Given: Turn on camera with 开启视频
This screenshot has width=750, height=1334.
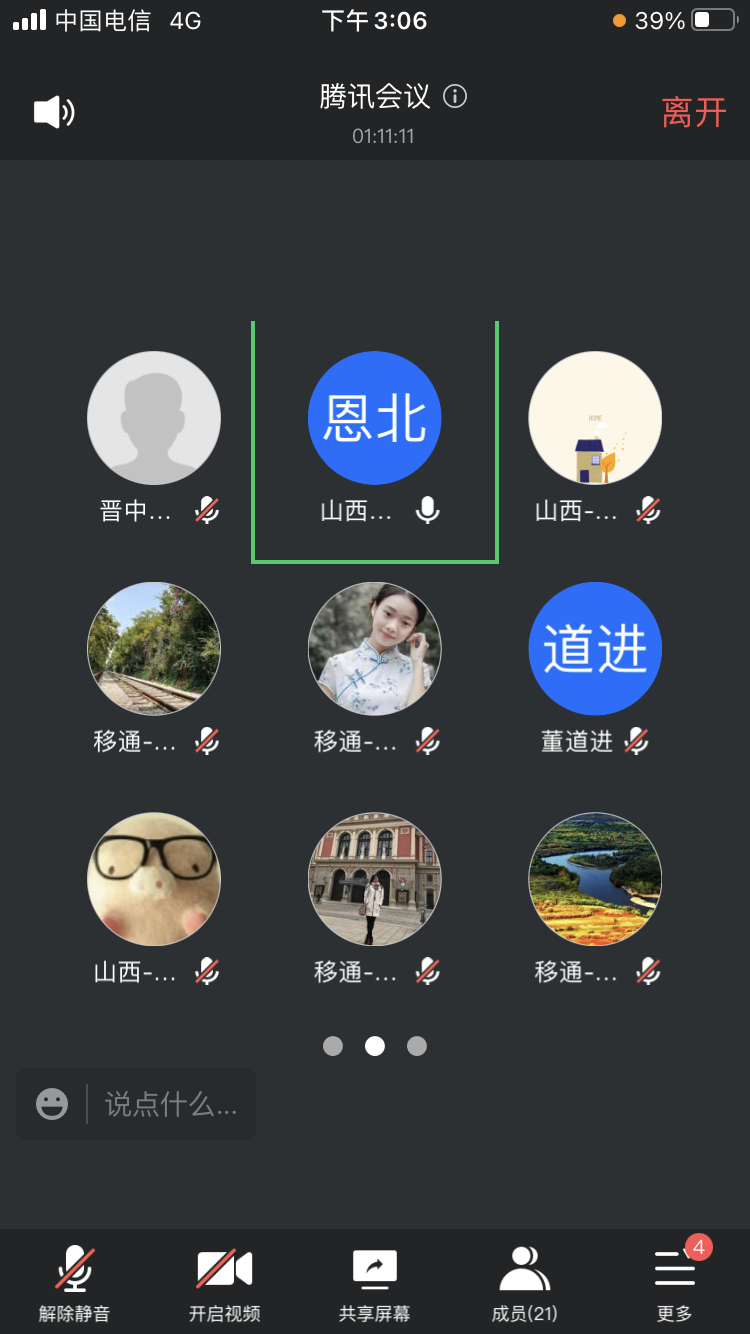Looking at the screenshot, I should [x=224, y=1283].
